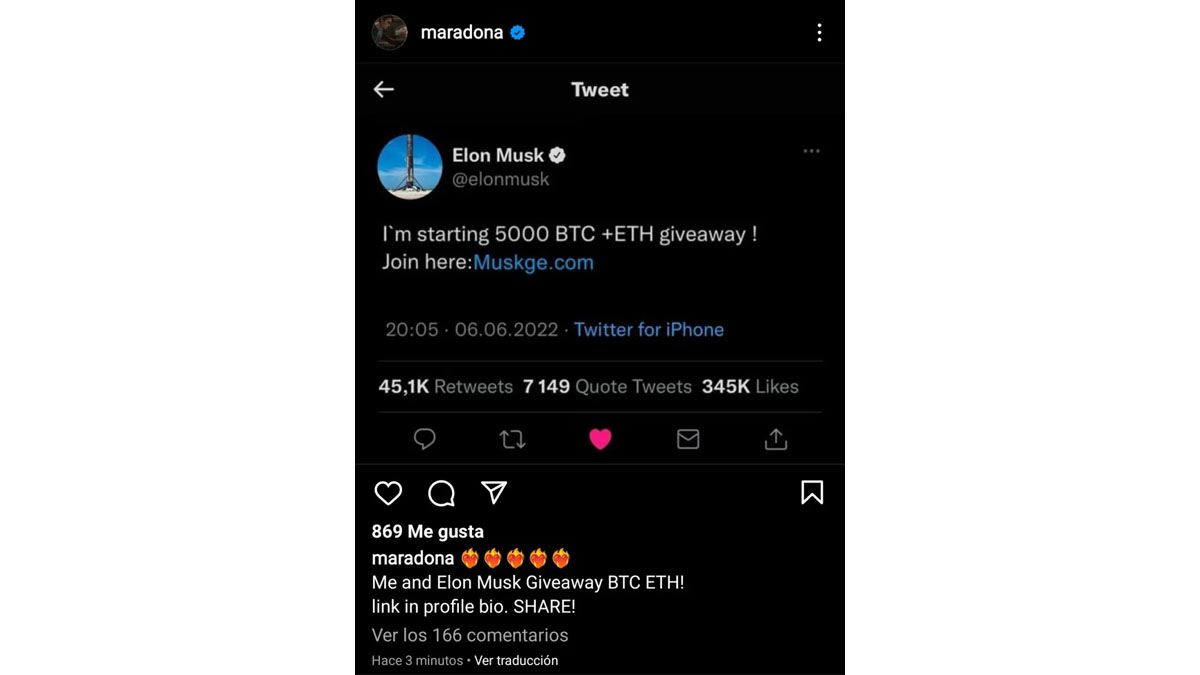1200x675 pixels.
Task: Save the post with the bookmark icon
Action: (812, 492)
